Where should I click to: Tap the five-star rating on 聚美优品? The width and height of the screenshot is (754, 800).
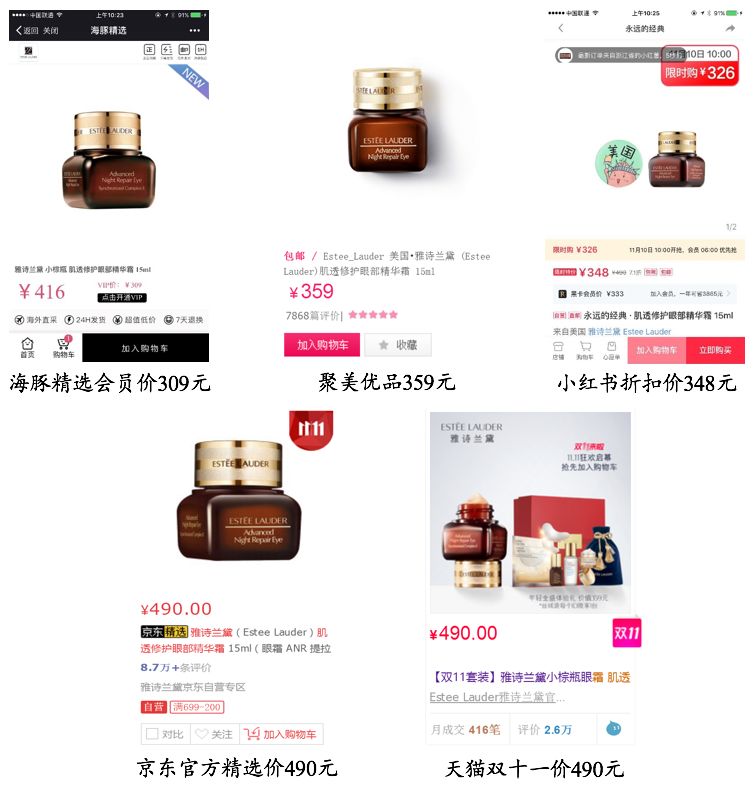point(375,315)
